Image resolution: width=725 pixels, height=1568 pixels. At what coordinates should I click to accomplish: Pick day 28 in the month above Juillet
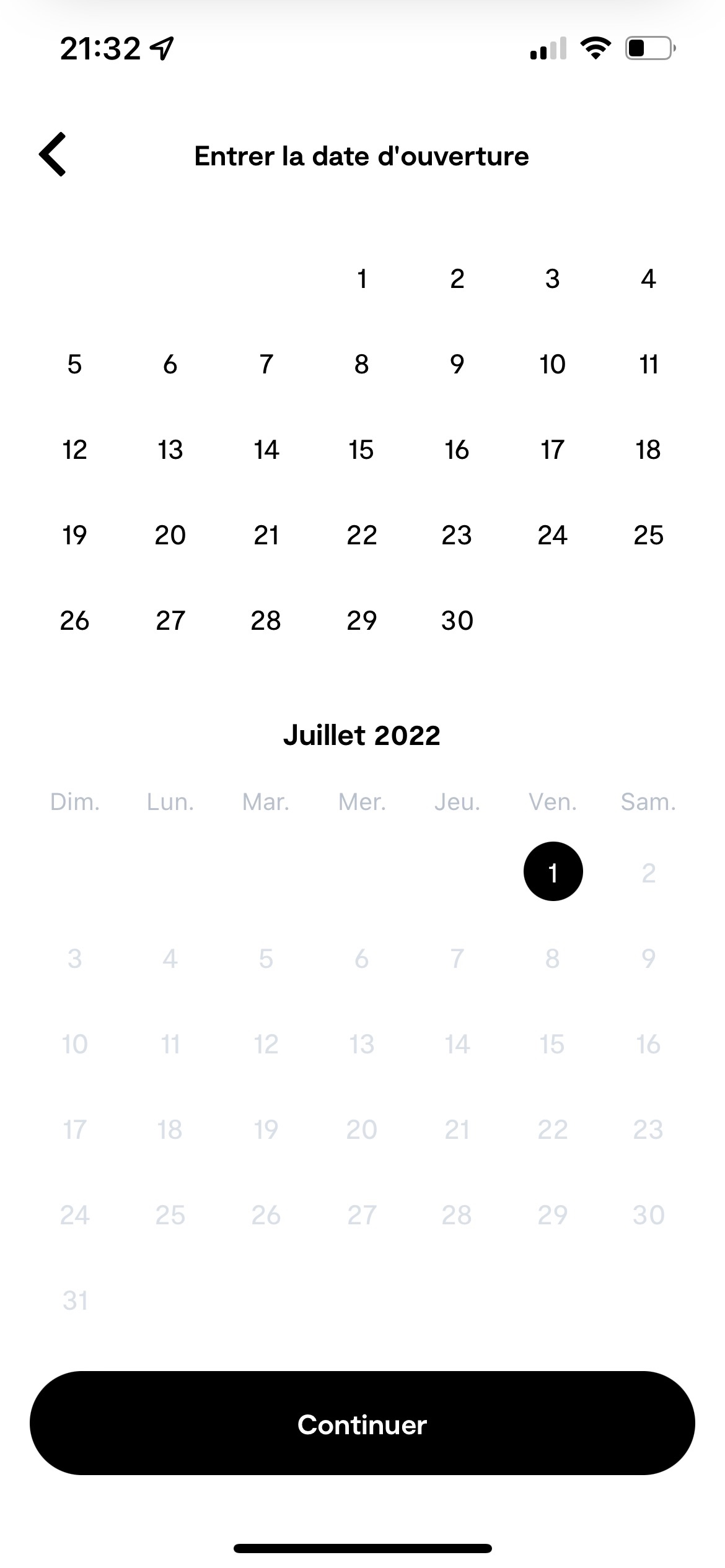[x=266, y=621]
